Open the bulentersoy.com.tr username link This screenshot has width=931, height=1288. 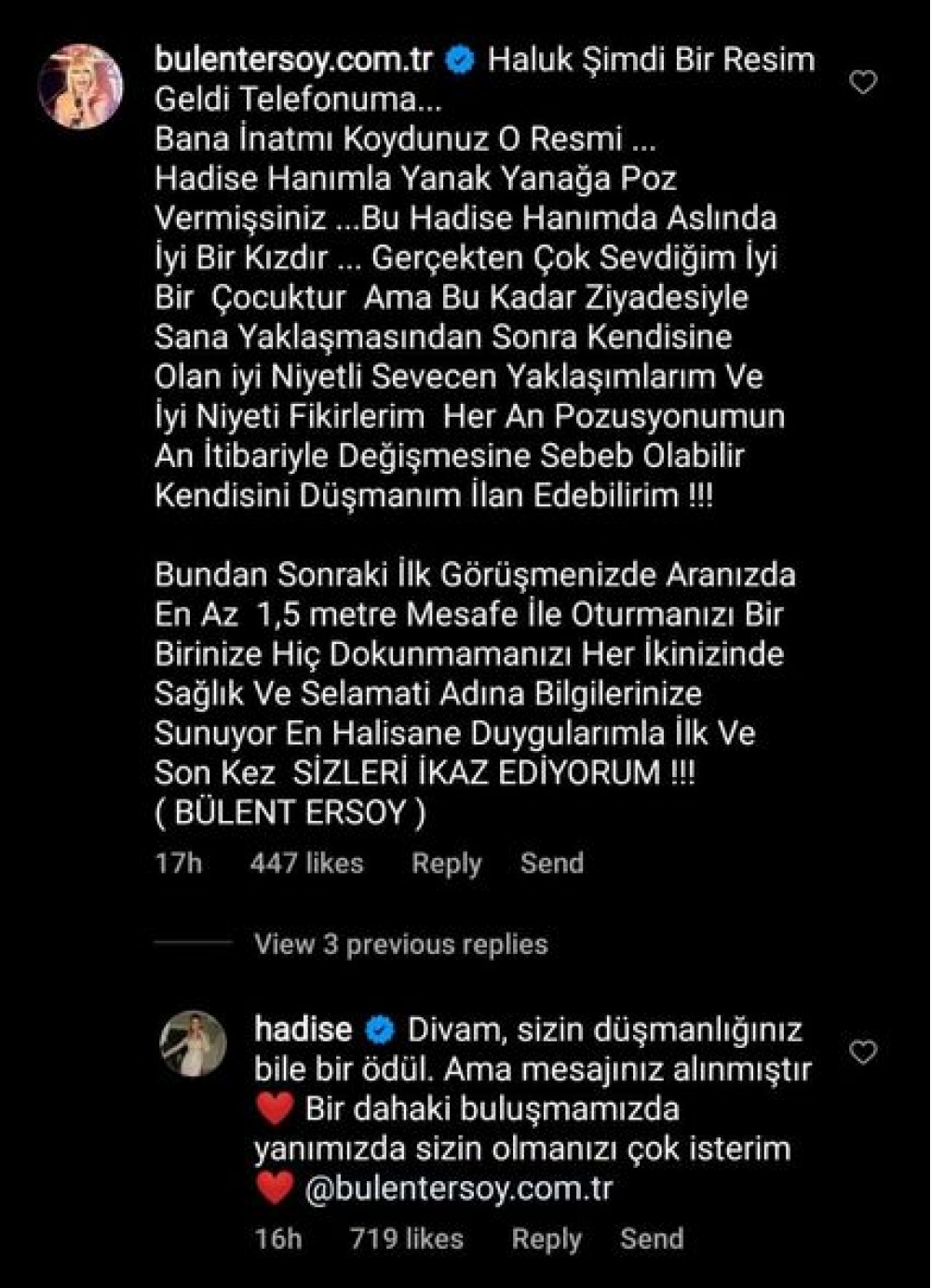294,60
